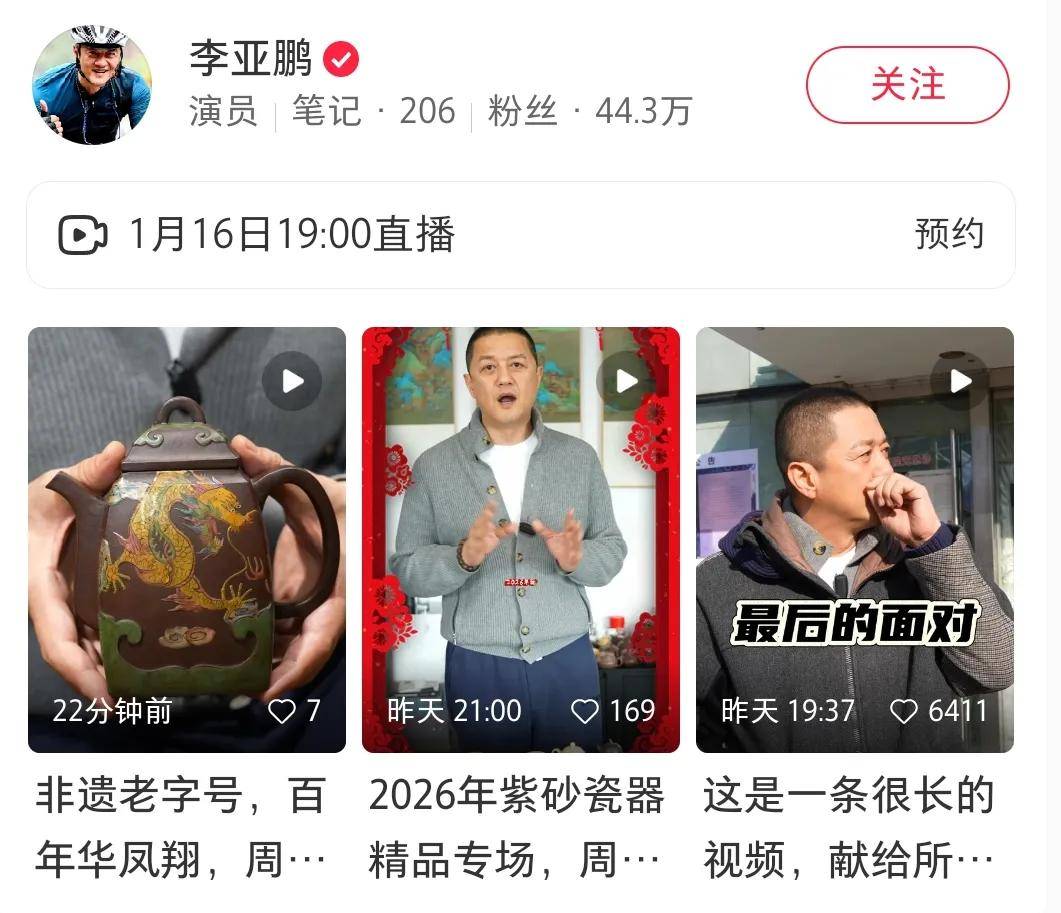Like the note posted 22分钟前
This screenshot has height=913, width=1061.
pyautogui.click(x=283, y=711)
